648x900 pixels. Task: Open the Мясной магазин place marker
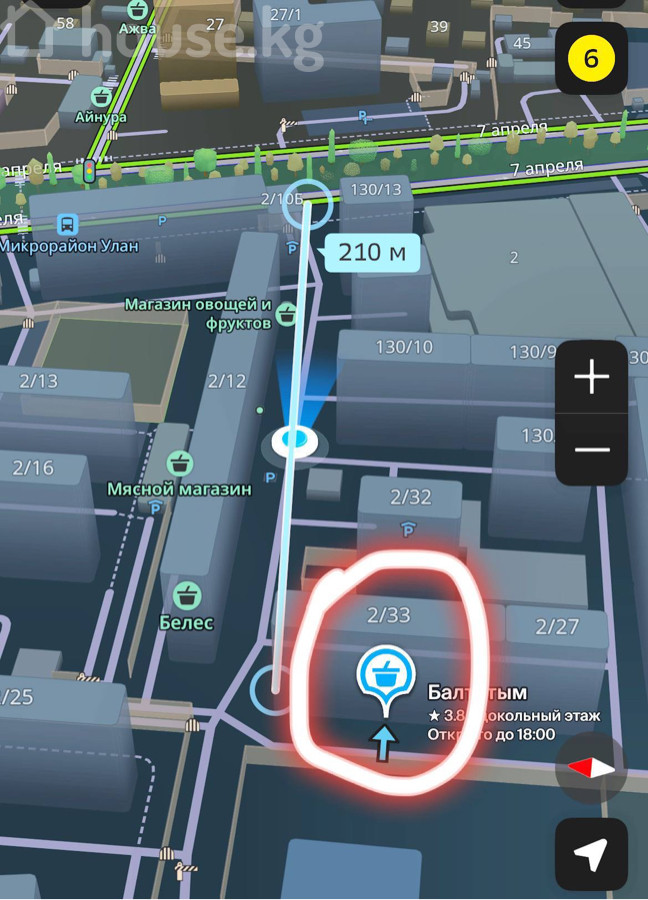click(x=179, y=463)
